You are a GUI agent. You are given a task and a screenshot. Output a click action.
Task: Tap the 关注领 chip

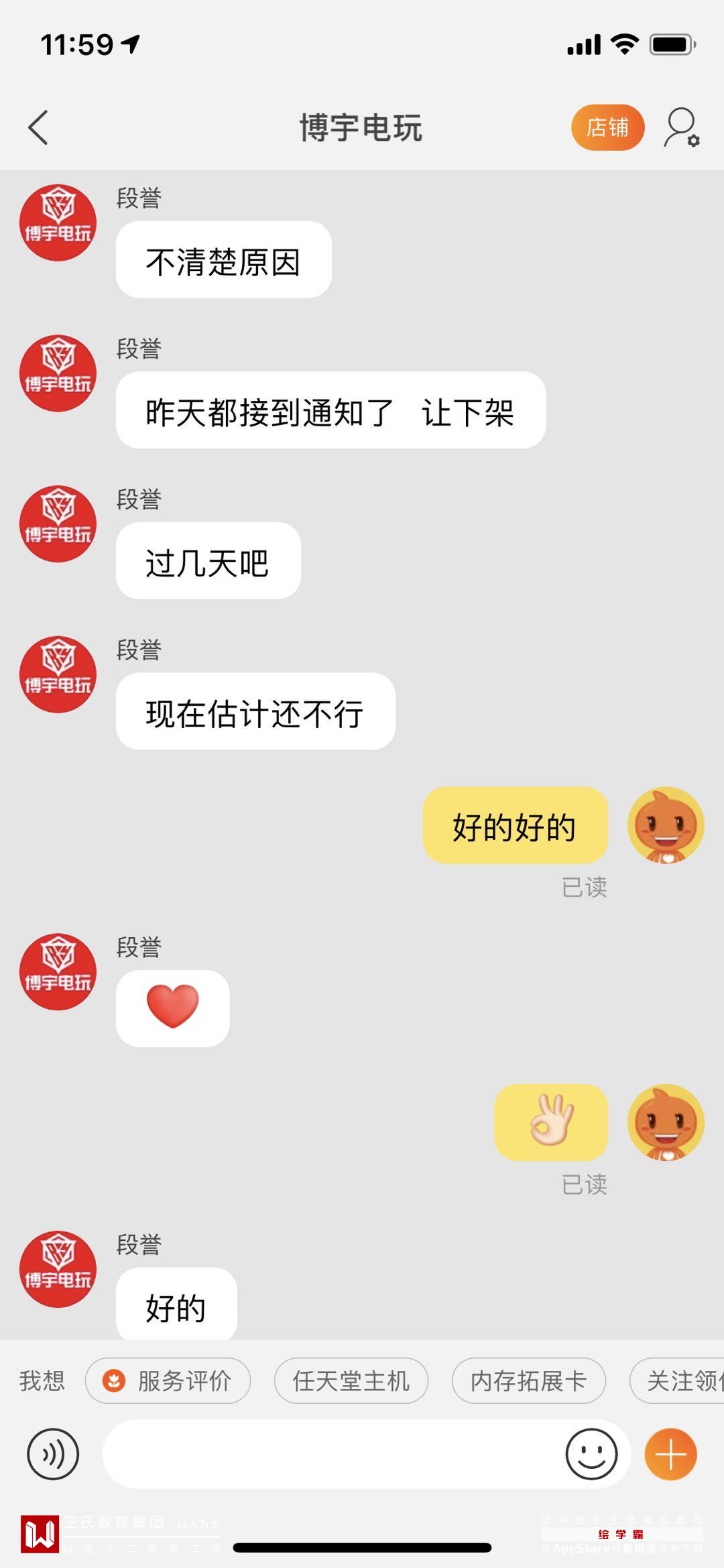(678, 1381)
